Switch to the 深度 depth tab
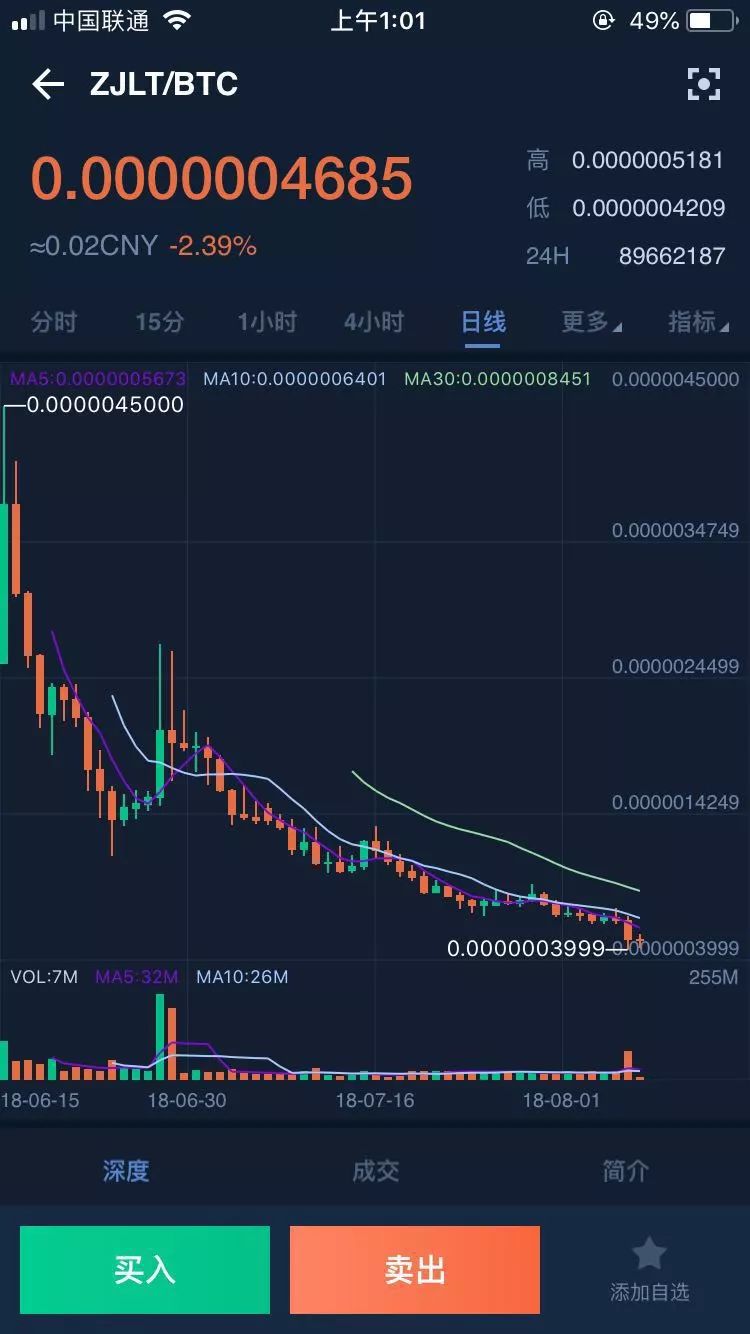The image size is (750, 1334). (x=125, y=1170)
